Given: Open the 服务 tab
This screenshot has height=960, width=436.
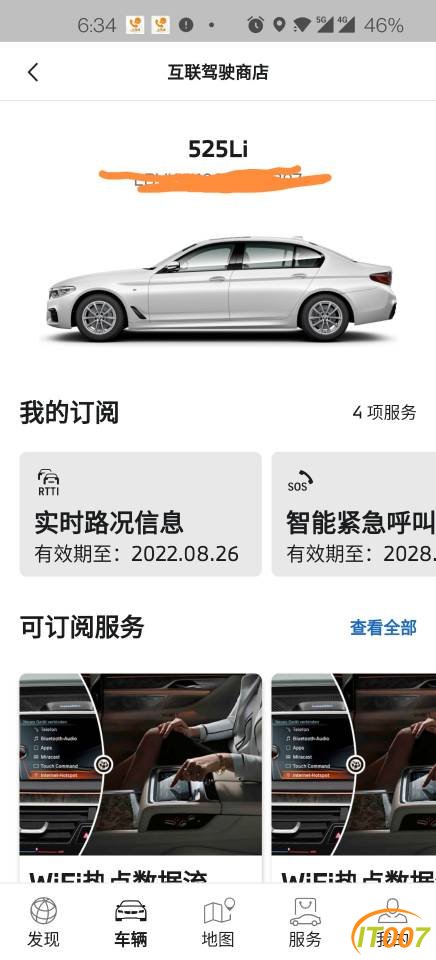Looking at the screenshot, I should tap(305, 923).
